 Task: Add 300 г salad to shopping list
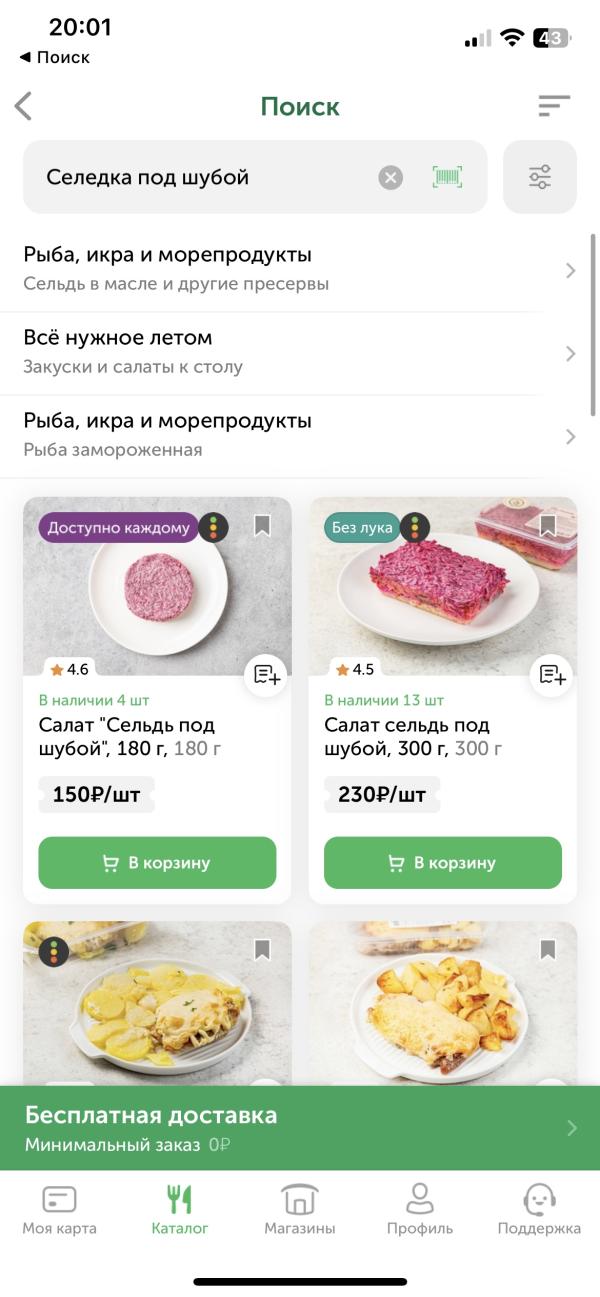click(x=552, y=675)
